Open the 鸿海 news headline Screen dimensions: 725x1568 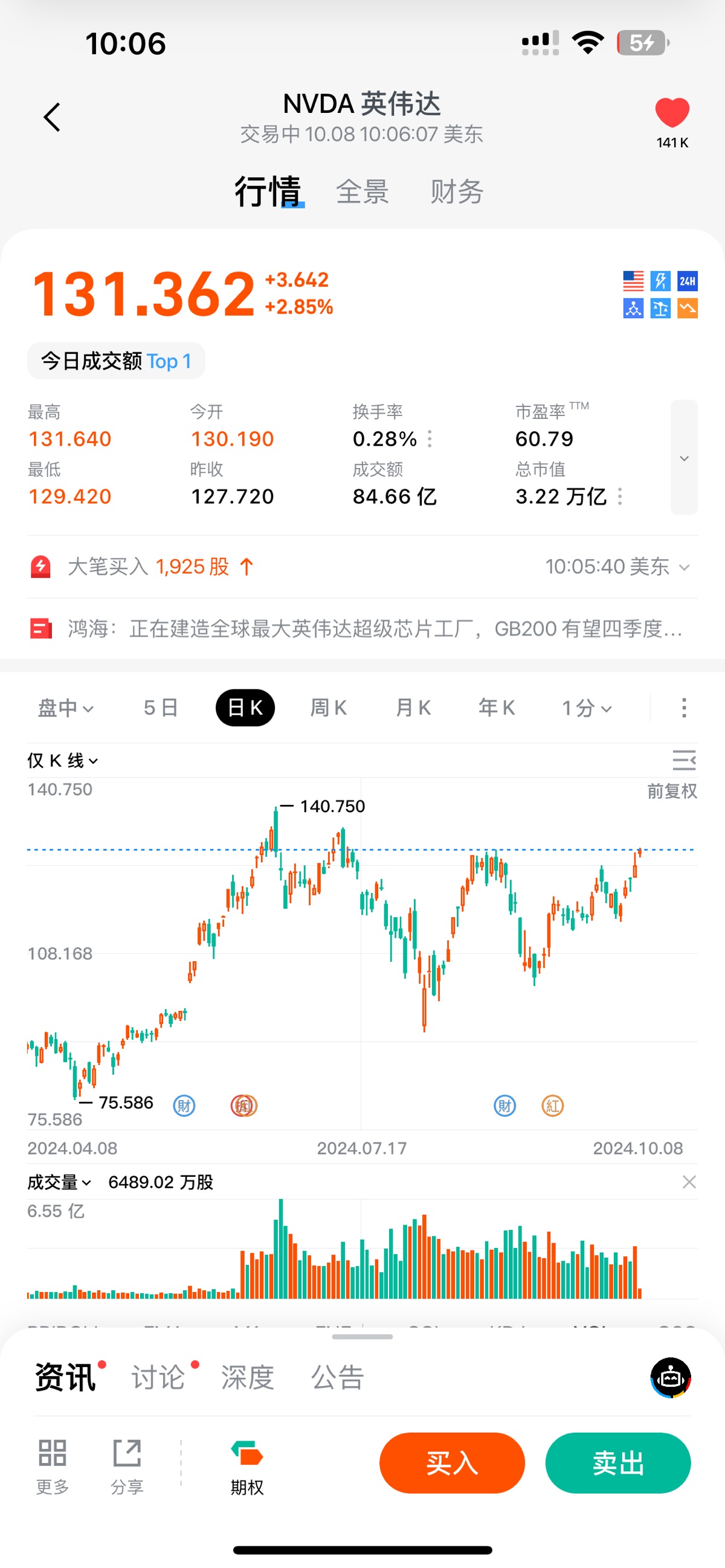click(374, 628)
